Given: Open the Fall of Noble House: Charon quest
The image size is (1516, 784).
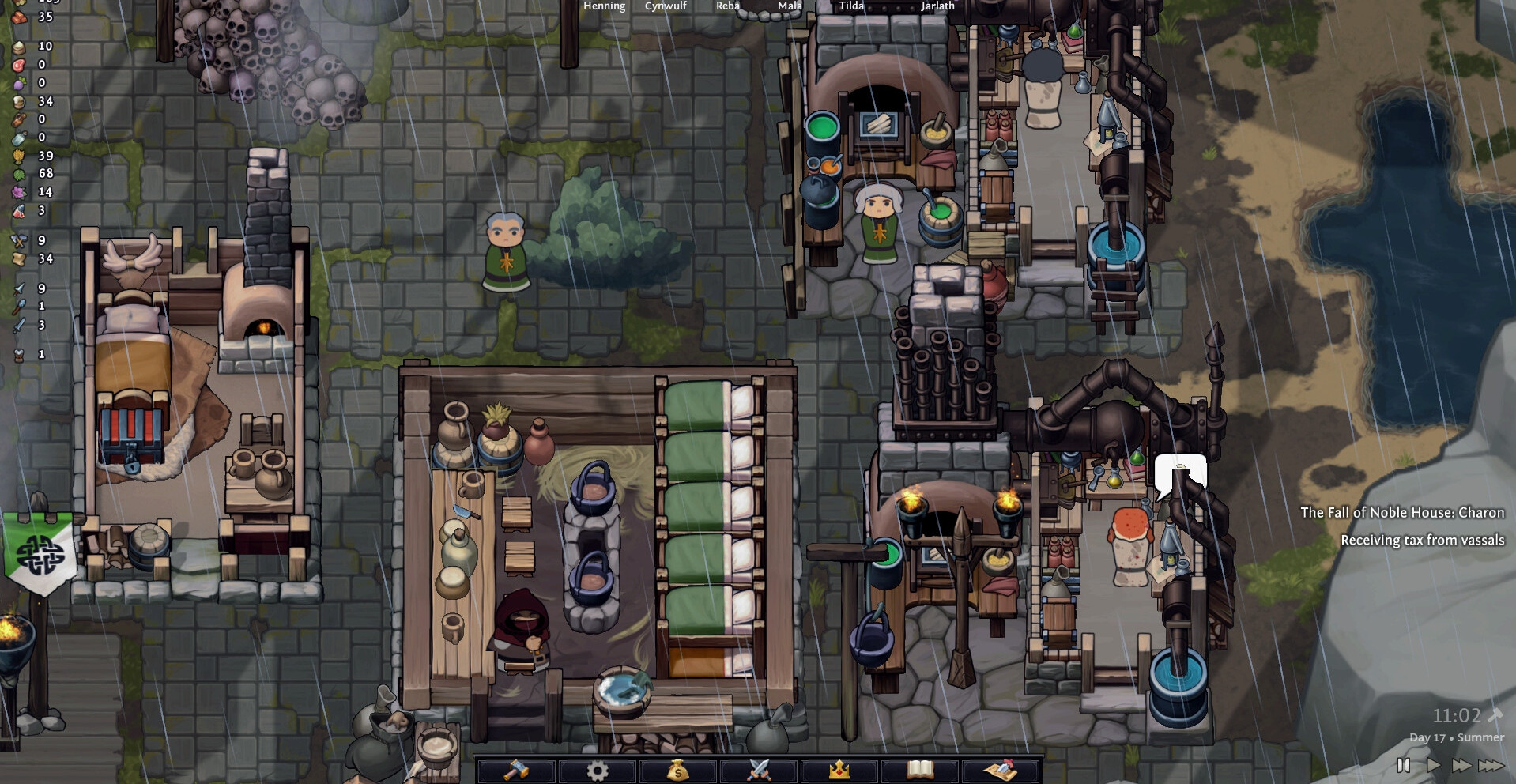Looking at the screenshot, I should [x=1401, y=512].
